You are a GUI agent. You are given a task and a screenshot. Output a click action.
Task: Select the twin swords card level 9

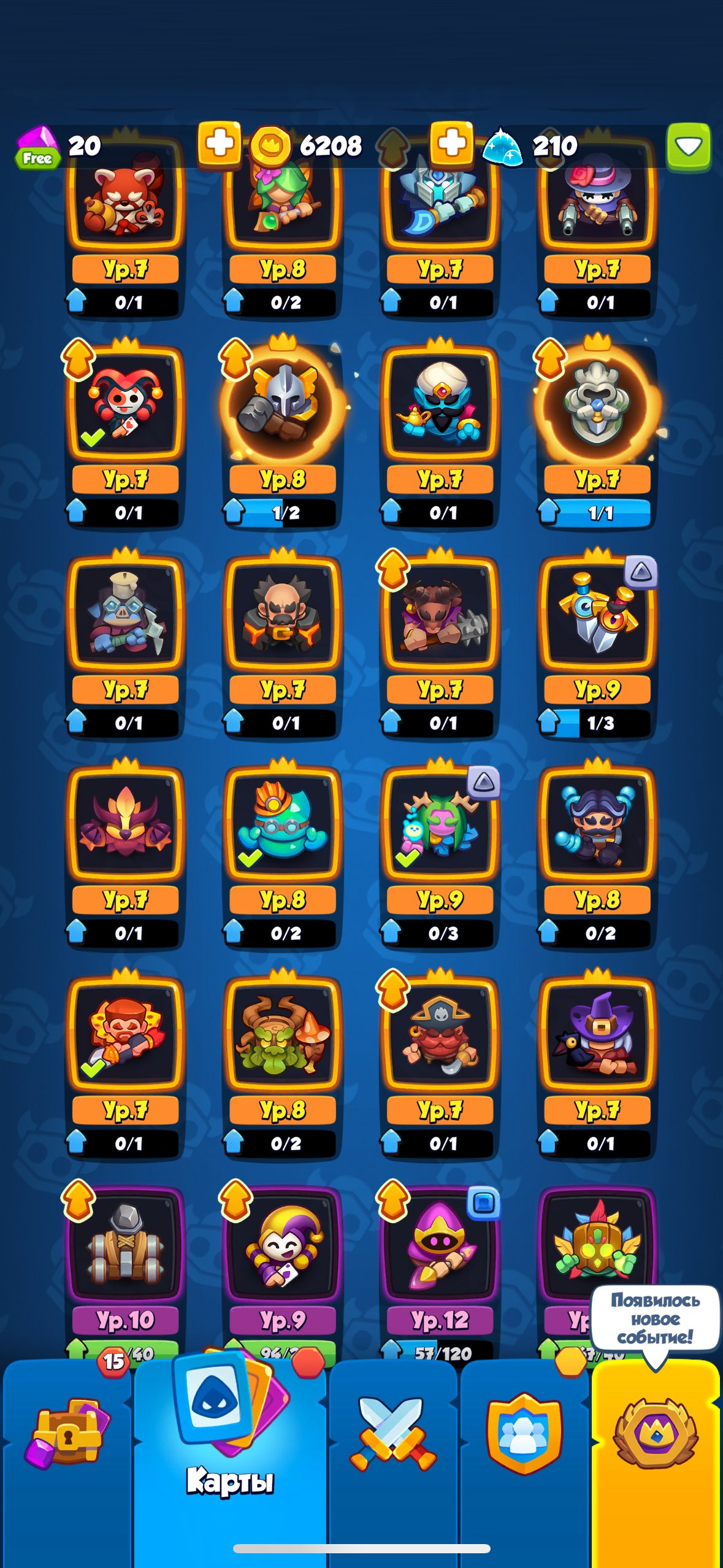[598, 643]
